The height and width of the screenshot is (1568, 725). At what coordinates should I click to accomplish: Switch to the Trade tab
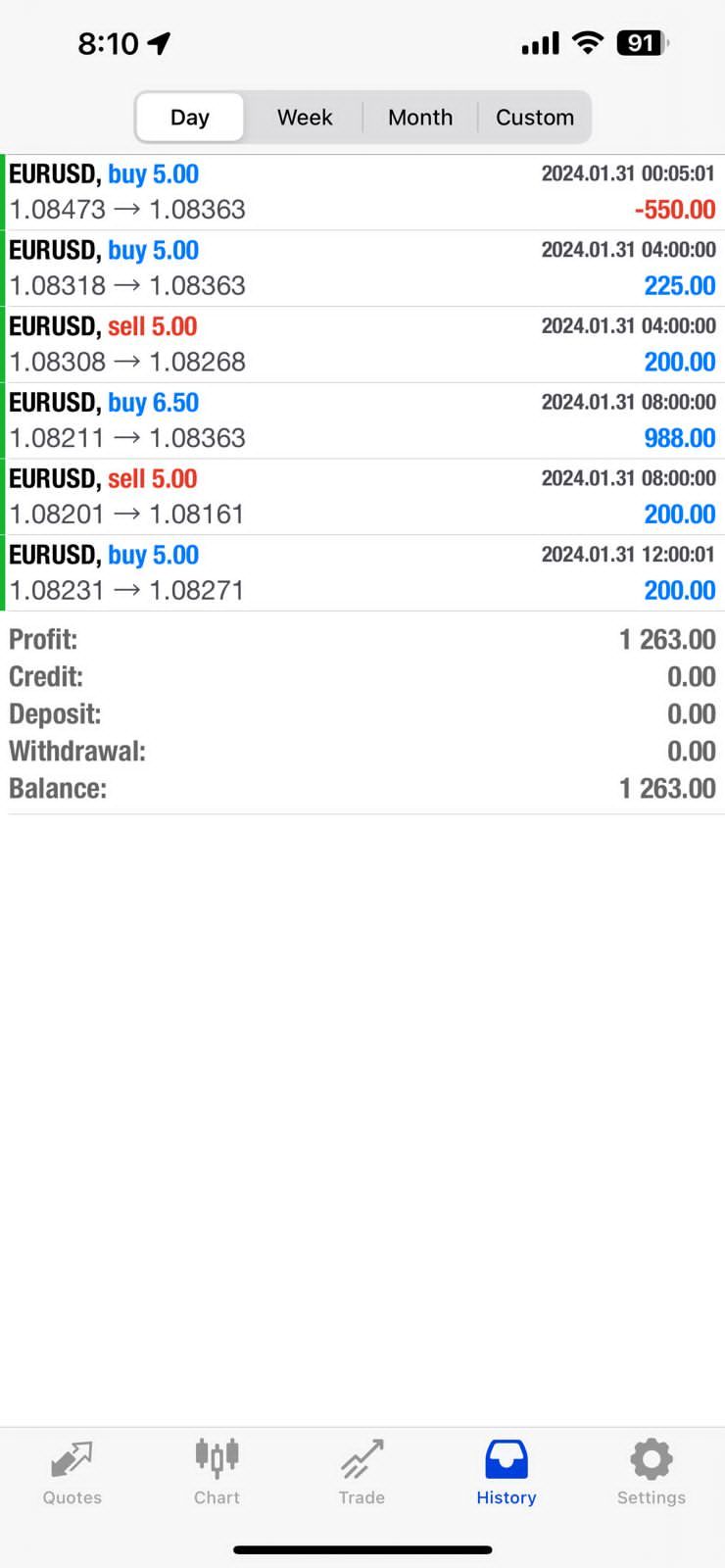(362, 1472)
